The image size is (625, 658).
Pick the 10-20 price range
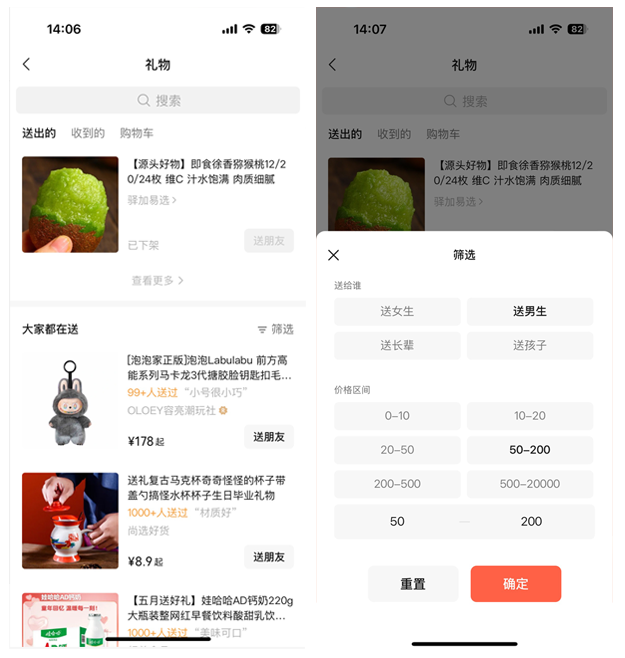[x=530, y=416]
